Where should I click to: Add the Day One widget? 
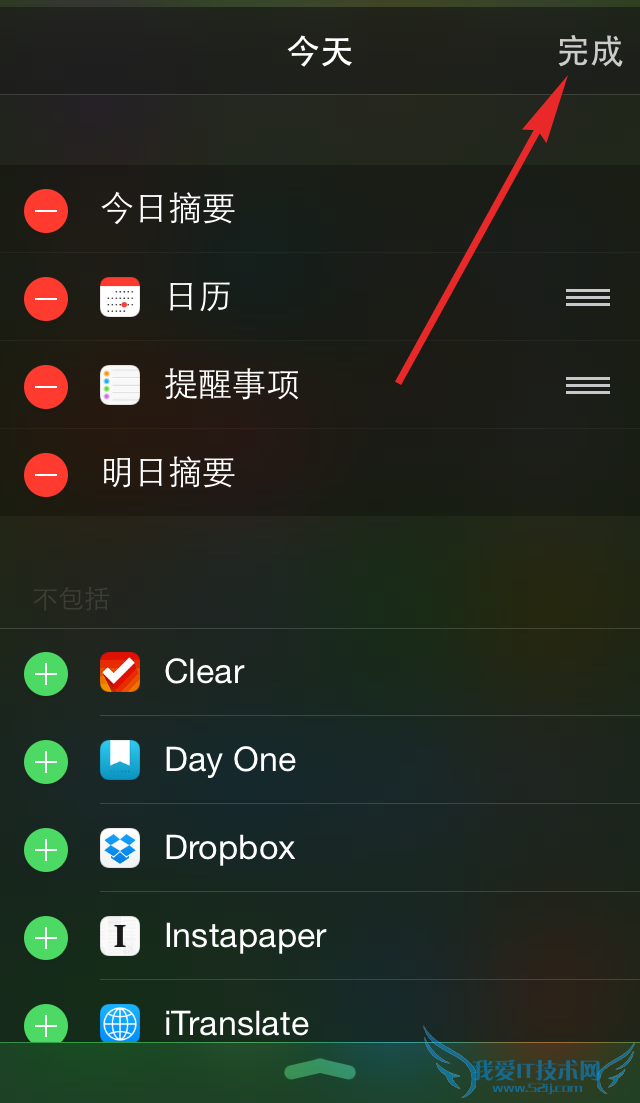point(46,761)
